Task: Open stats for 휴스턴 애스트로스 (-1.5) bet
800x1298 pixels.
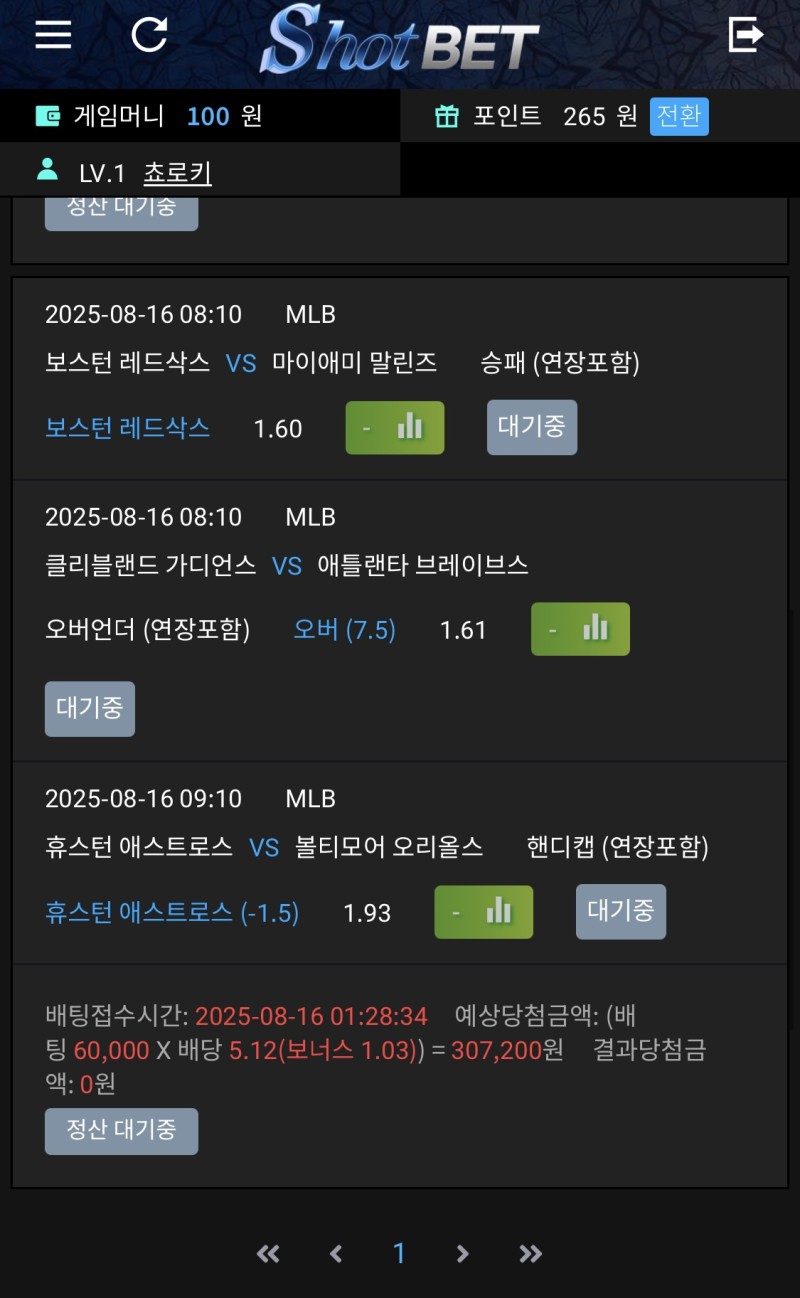Action: click(483, 912)
